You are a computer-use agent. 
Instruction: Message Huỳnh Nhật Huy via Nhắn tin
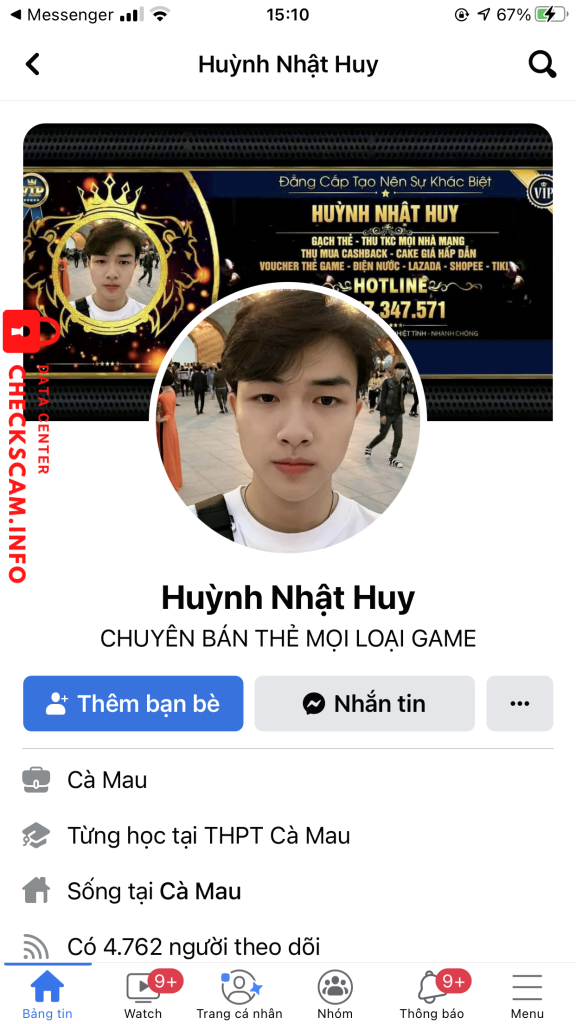(364, 703)
